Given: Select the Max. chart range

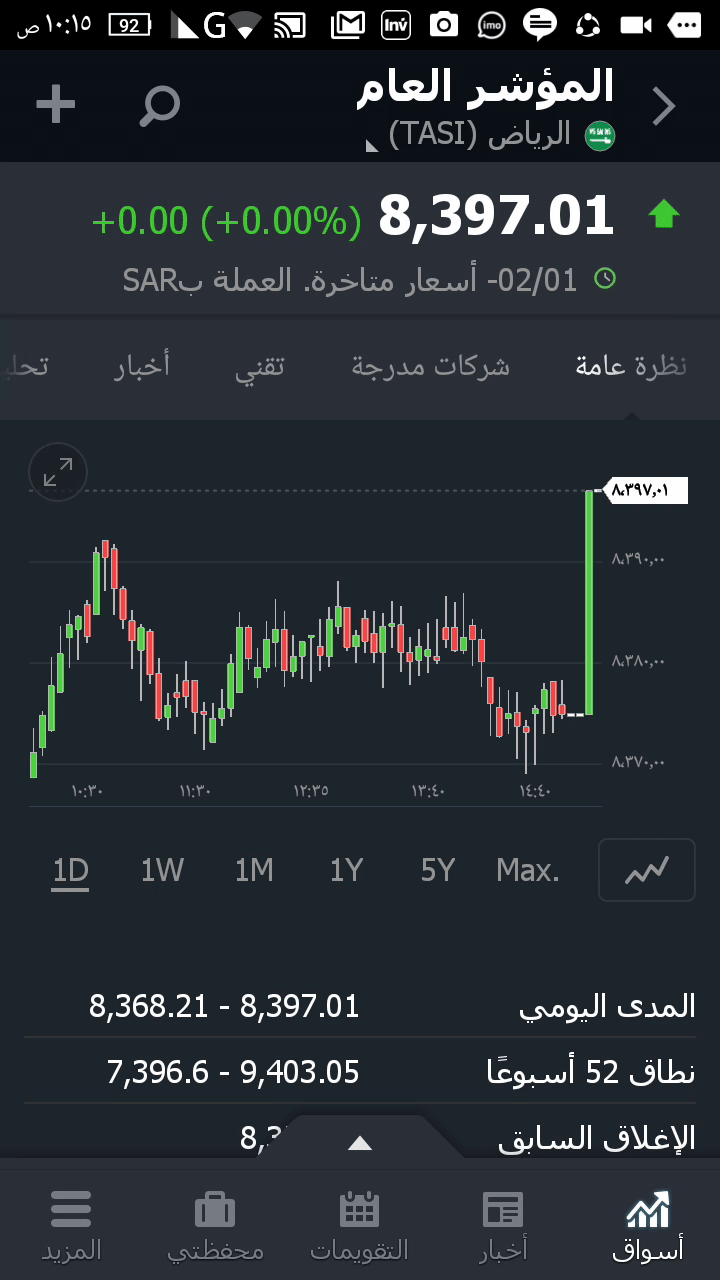Looking at the screenshot, I should click(528, 871).
